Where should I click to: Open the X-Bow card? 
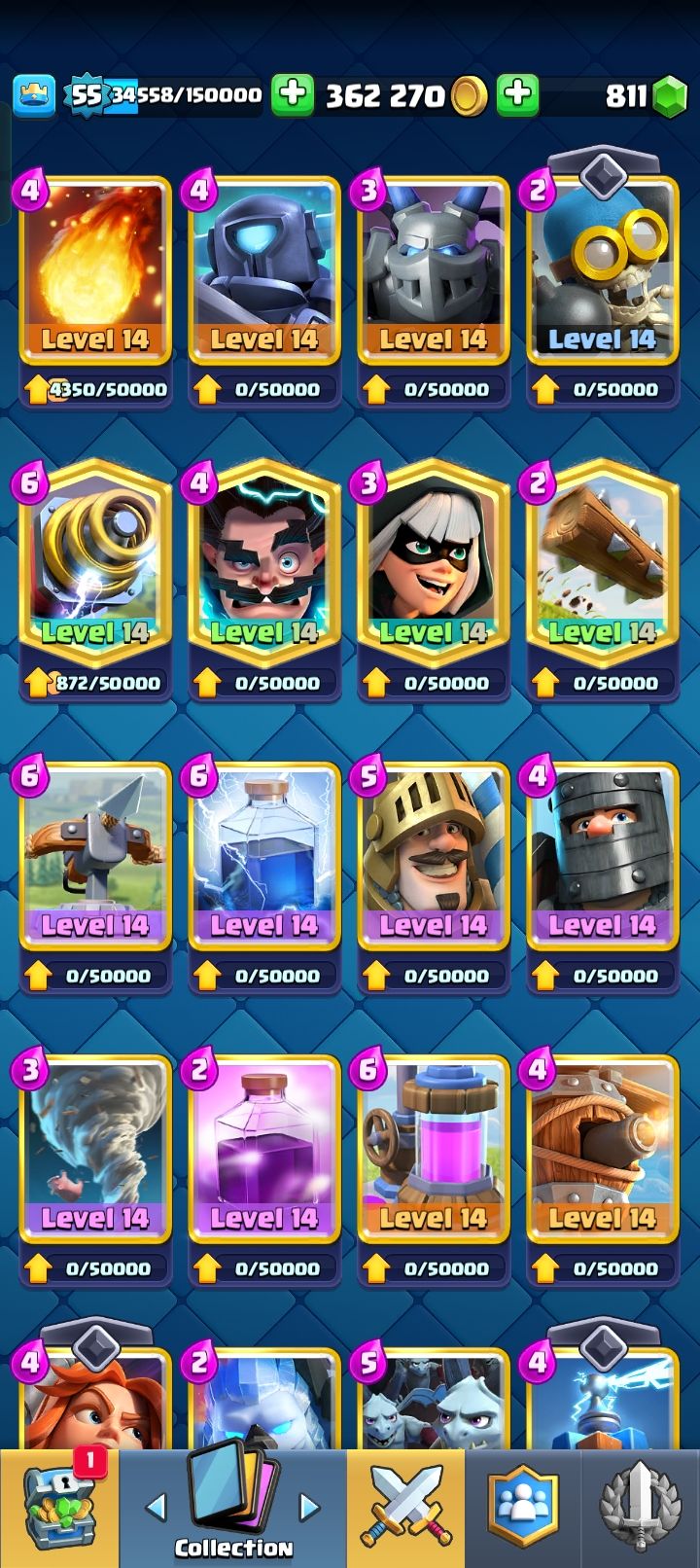click(x=95, y=858)
